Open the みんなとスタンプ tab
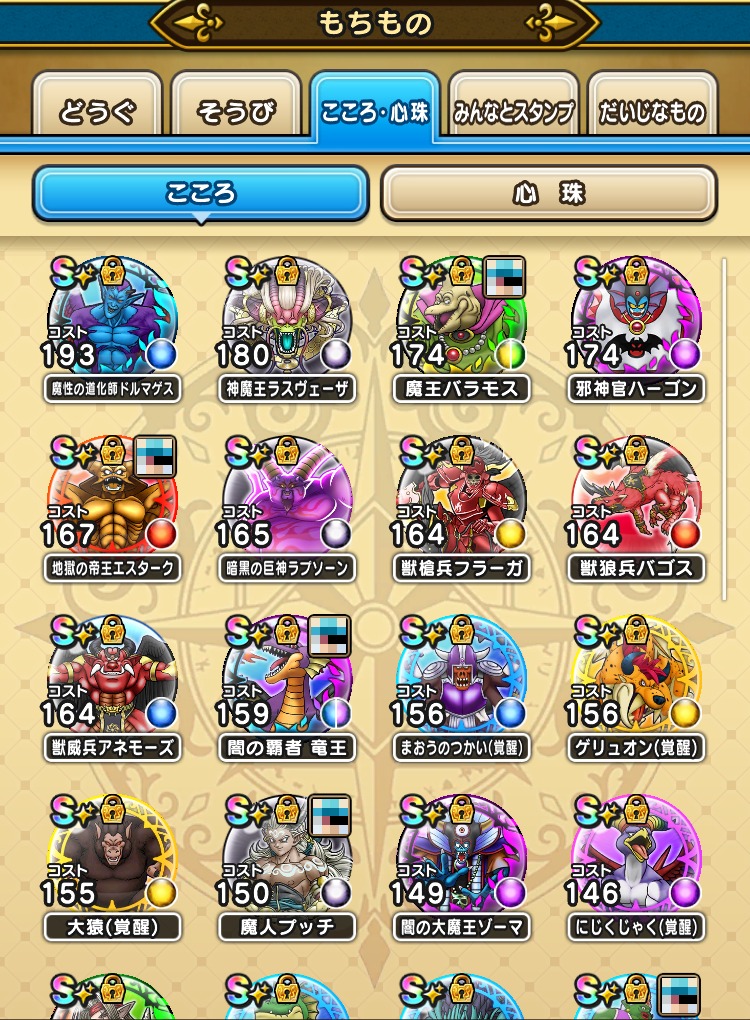 512,112
